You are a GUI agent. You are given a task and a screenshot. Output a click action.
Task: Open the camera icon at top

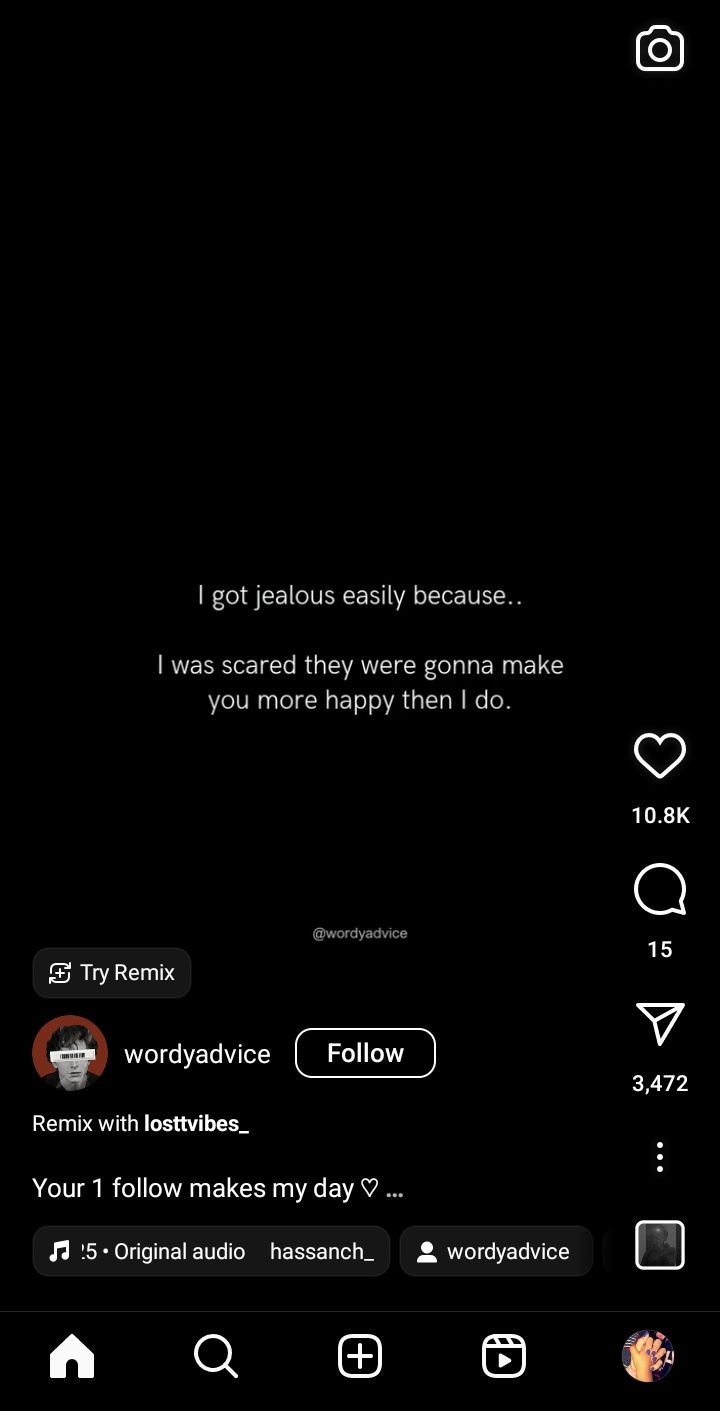660,49
